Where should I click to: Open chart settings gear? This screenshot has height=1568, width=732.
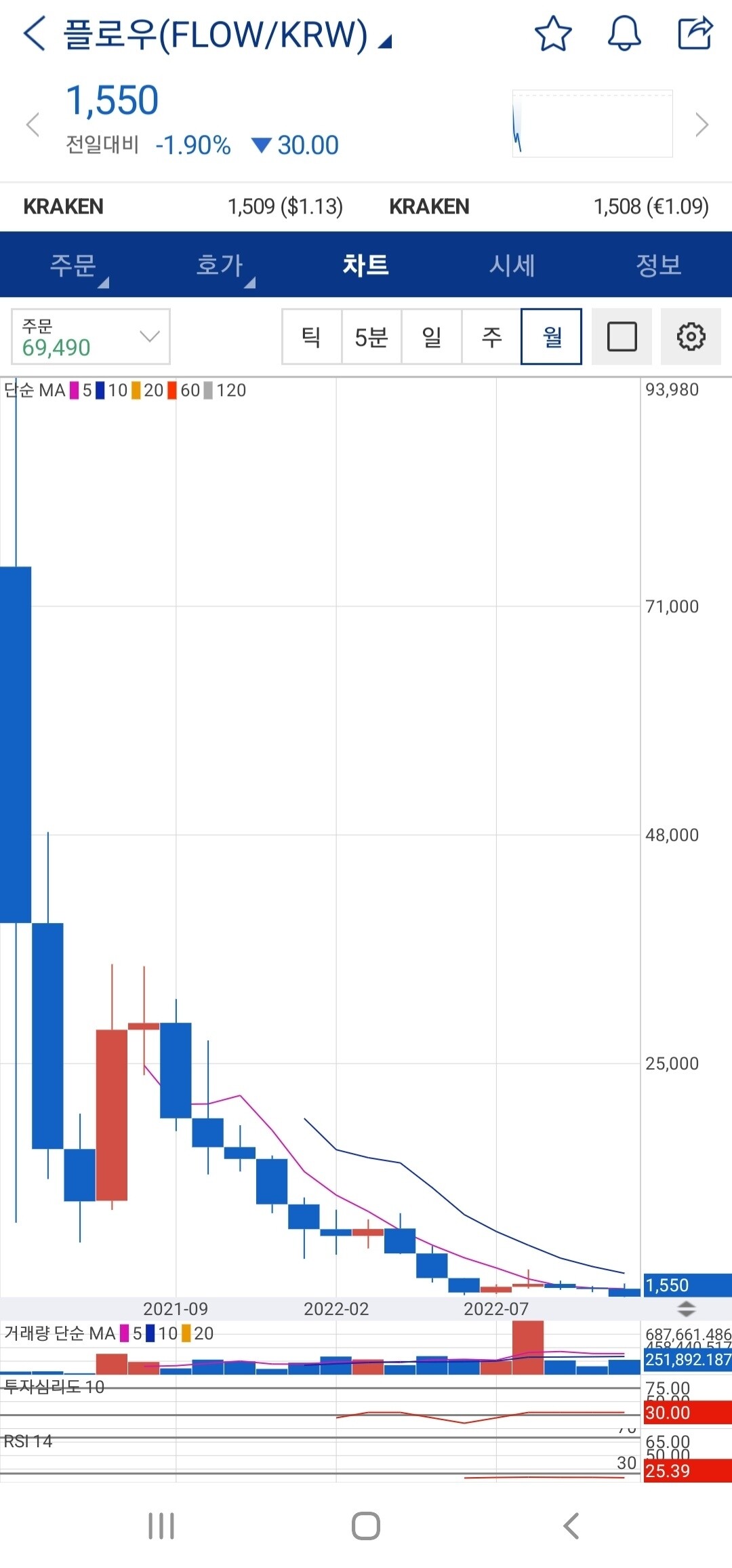point(691,337)
